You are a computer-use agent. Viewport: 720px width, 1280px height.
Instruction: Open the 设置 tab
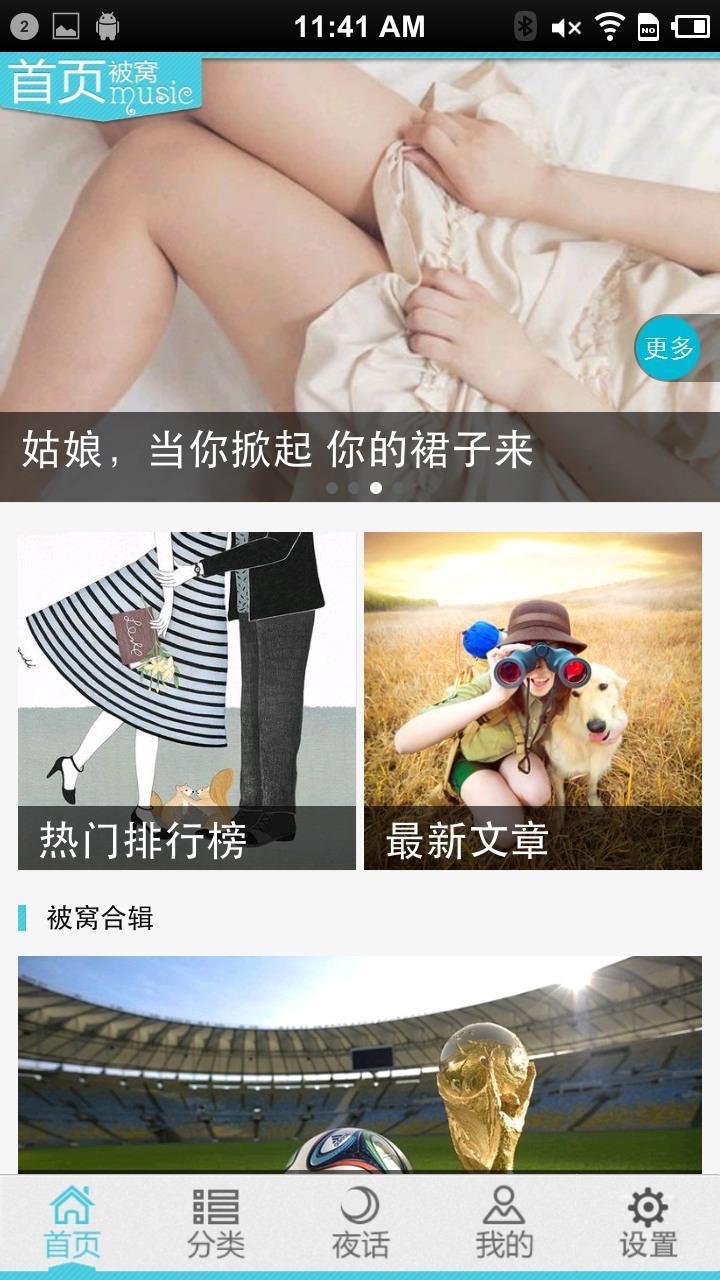[x=648, y=1224]
